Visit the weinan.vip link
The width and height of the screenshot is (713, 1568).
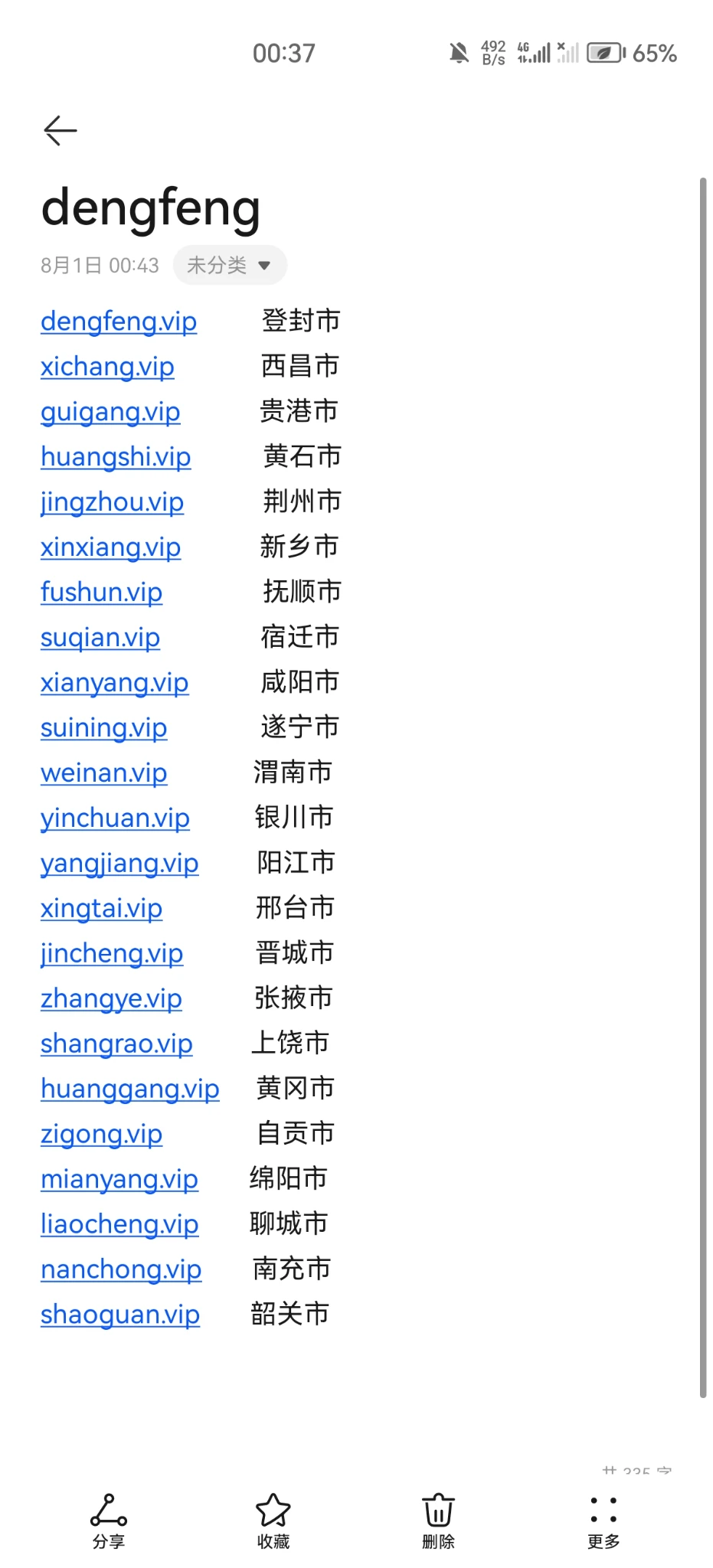click(103, 773)
